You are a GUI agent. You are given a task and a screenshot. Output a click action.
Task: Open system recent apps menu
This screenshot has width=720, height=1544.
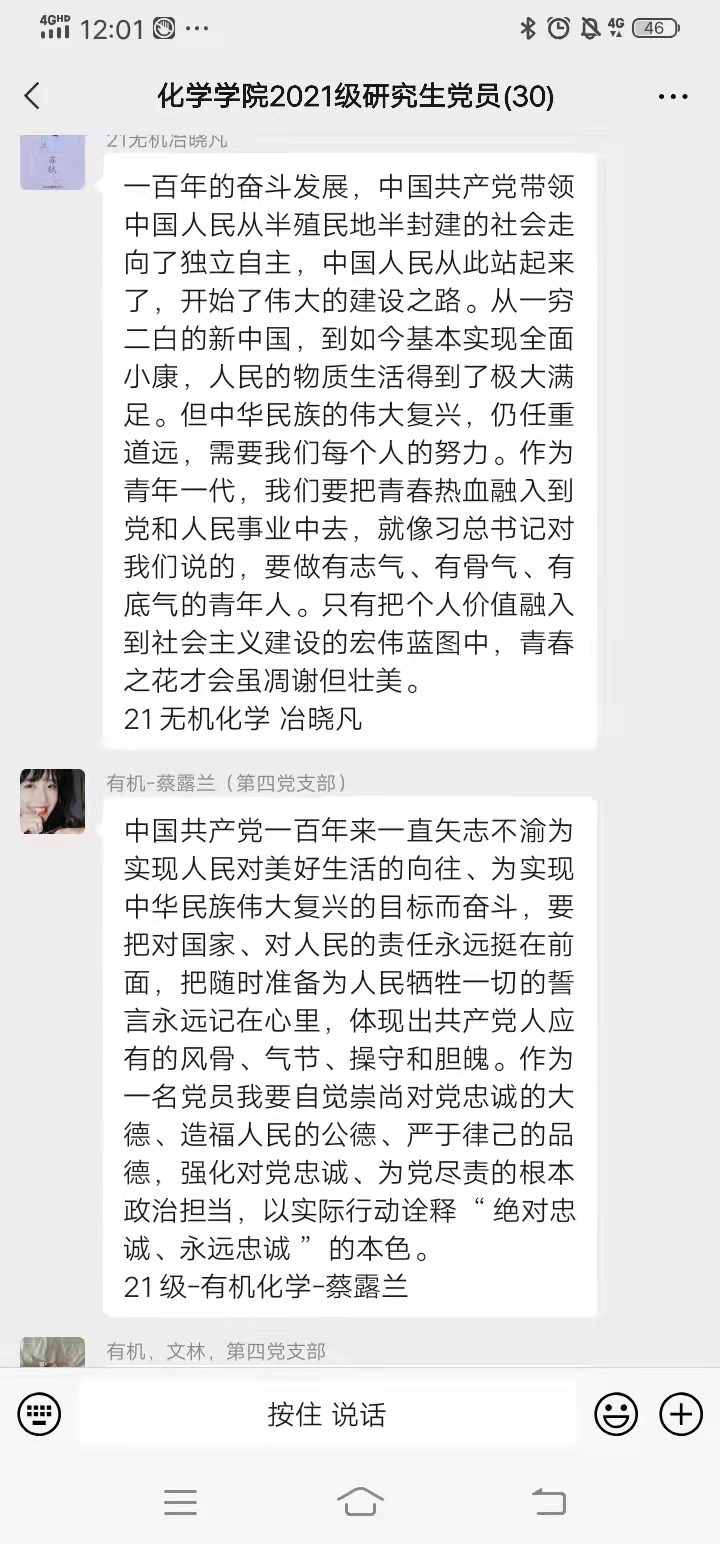pos(180,1501)
